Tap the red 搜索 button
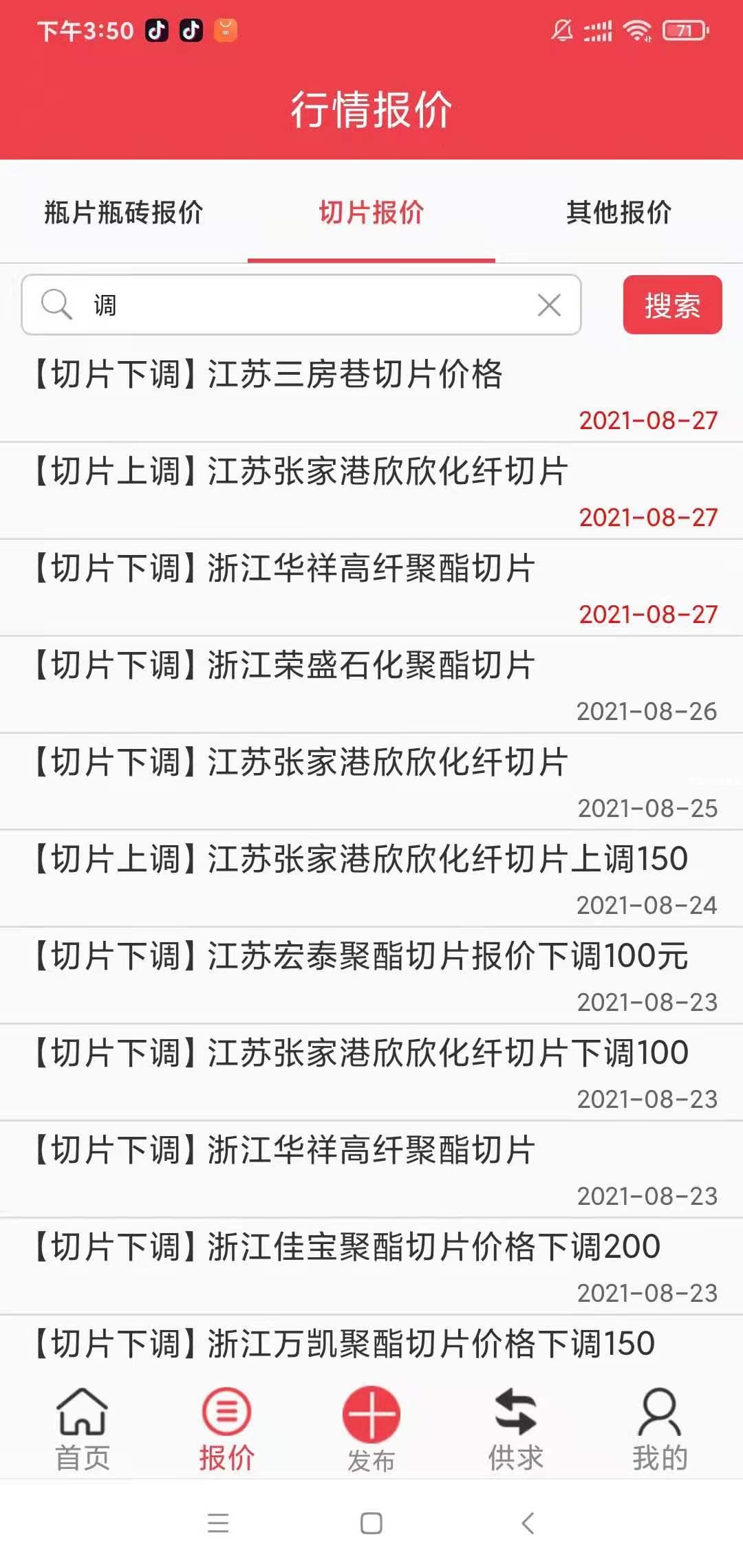The width and height of the screenshot is (743, 1568). tap(672, 305)
